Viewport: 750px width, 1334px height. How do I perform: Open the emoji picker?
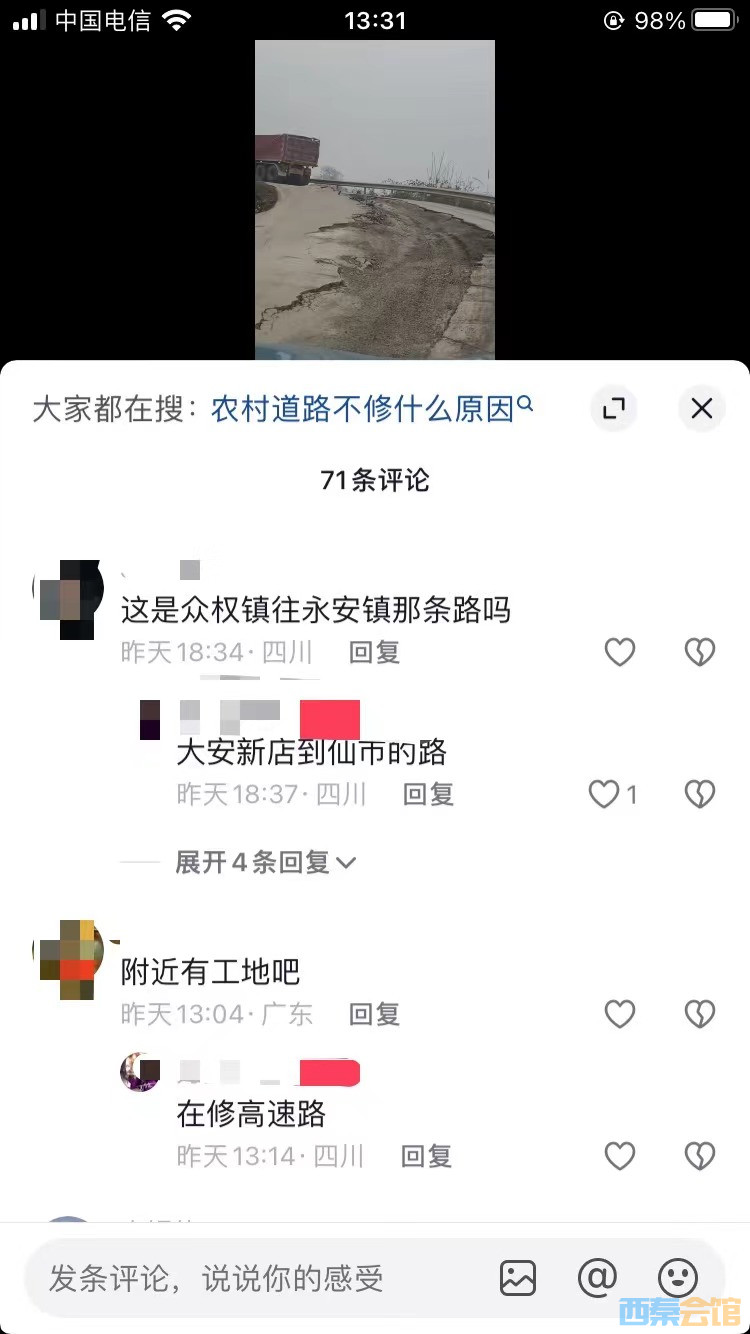click(x=677, y=1277)
